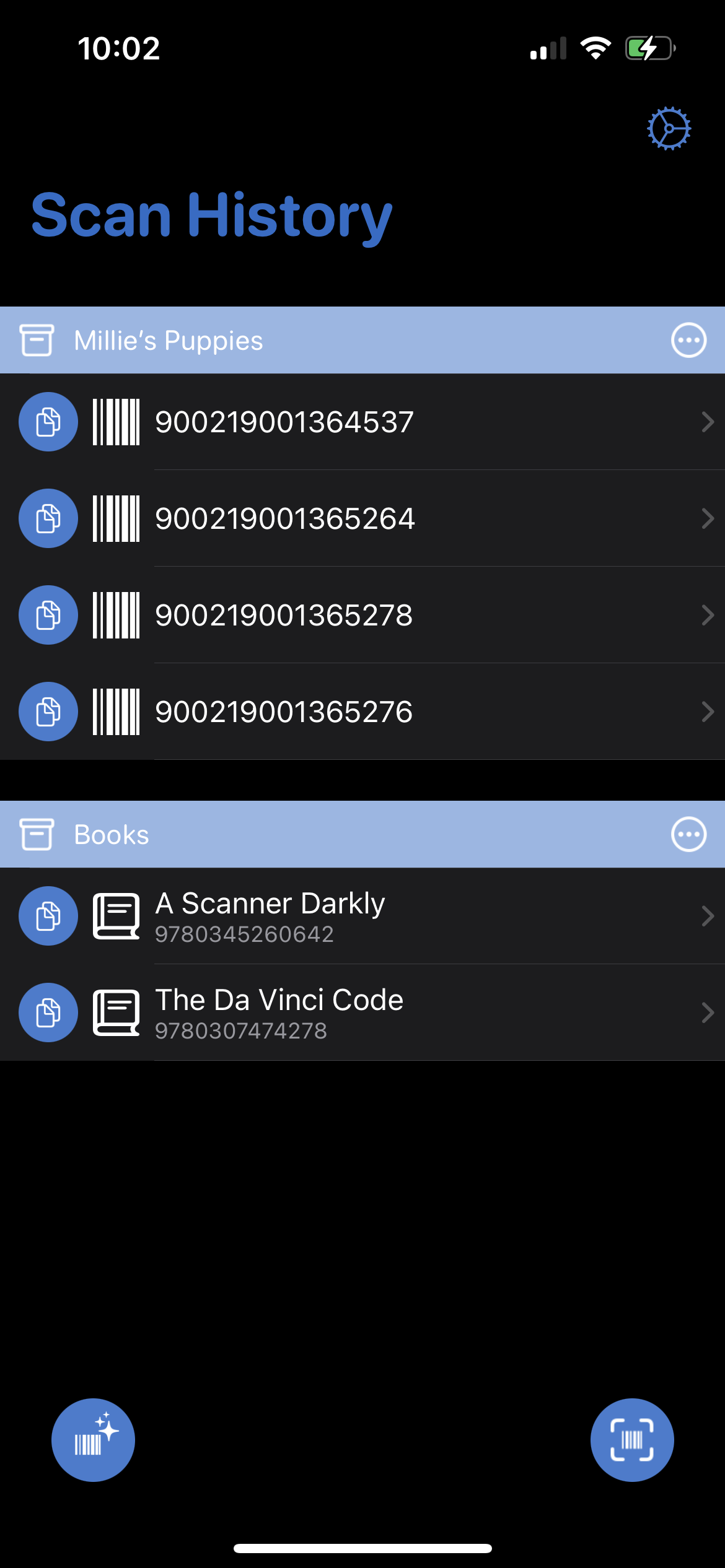Tap the create barcode sparkle button

[x=93, y=1440]
